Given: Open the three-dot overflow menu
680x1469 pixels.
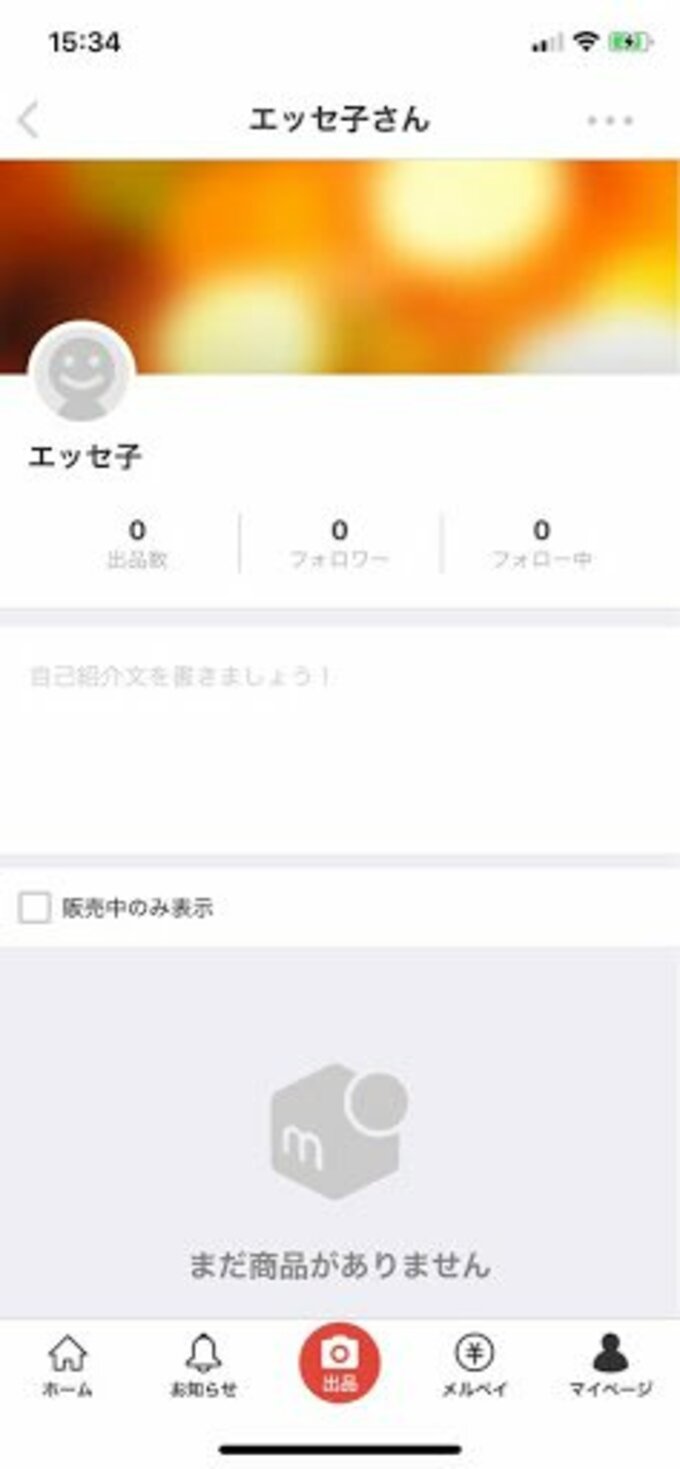Looking at the screenshot, I should (610, 121).
